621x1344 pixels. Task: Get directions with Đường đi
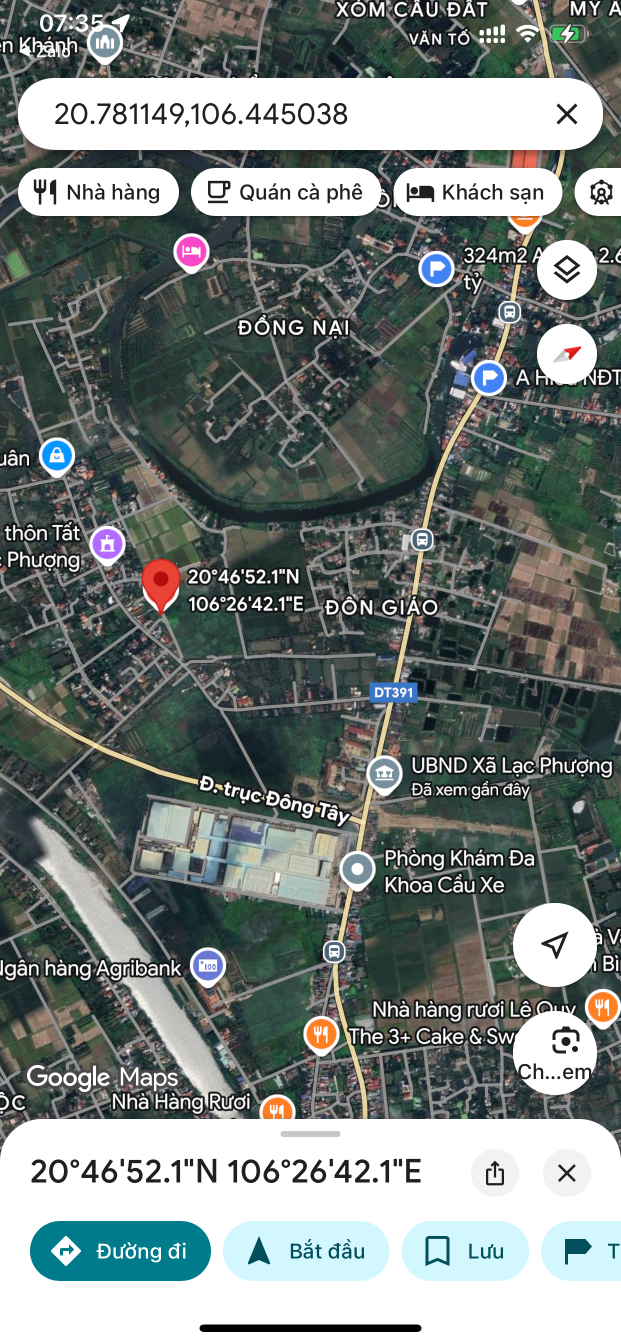tap(121, 1251)
